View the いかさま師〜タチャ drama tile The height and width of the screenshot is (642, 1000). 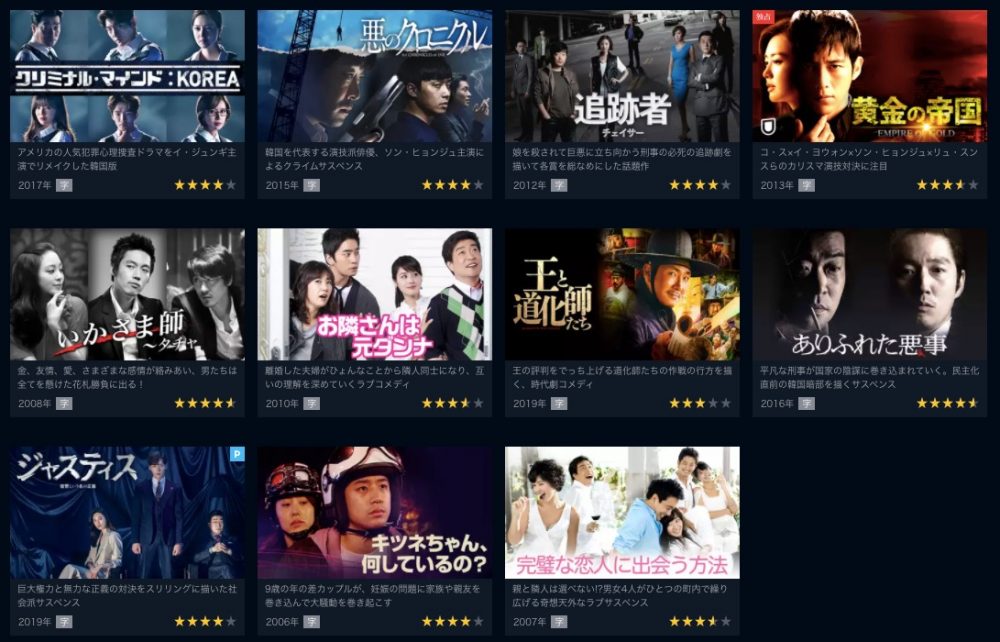point(127,294)
